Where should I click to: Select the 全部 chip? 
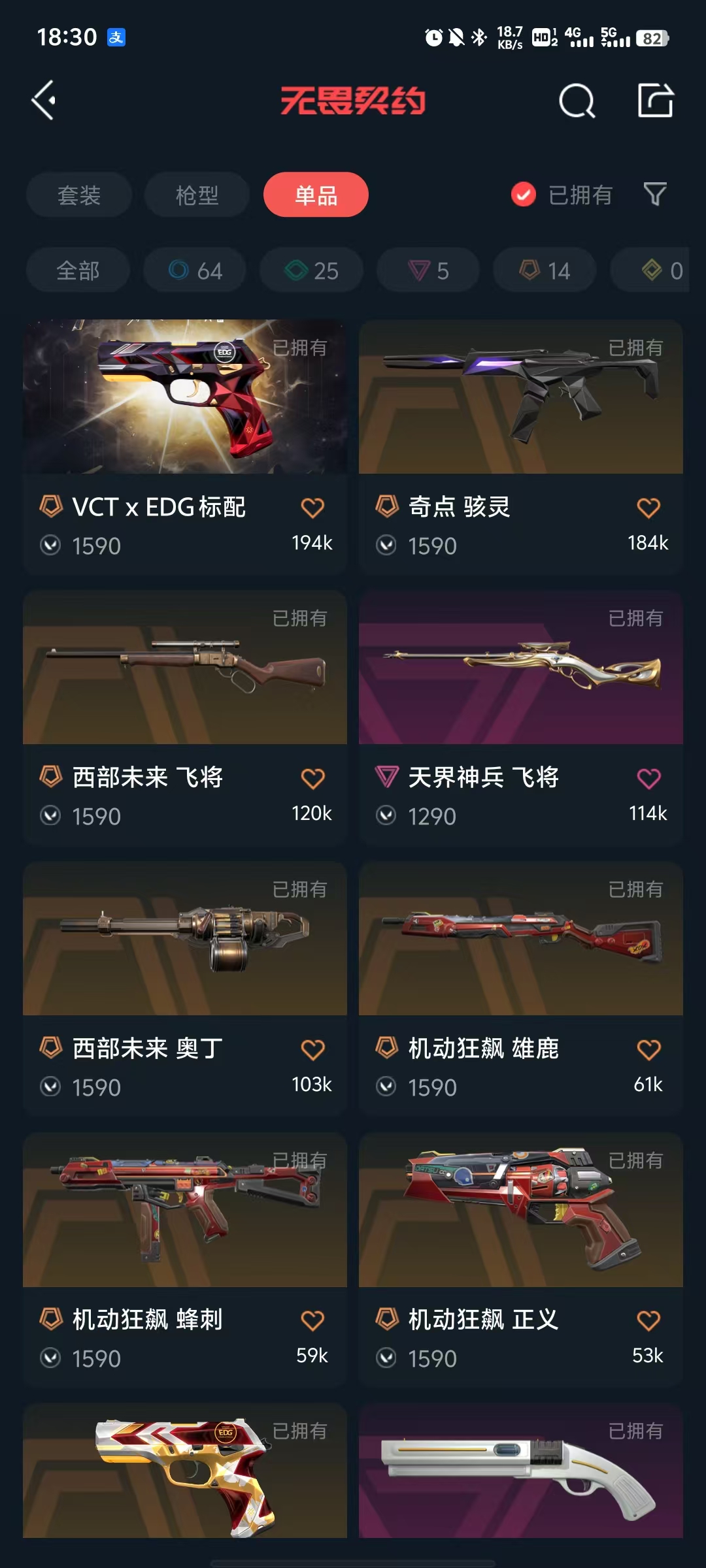point(78,270)
